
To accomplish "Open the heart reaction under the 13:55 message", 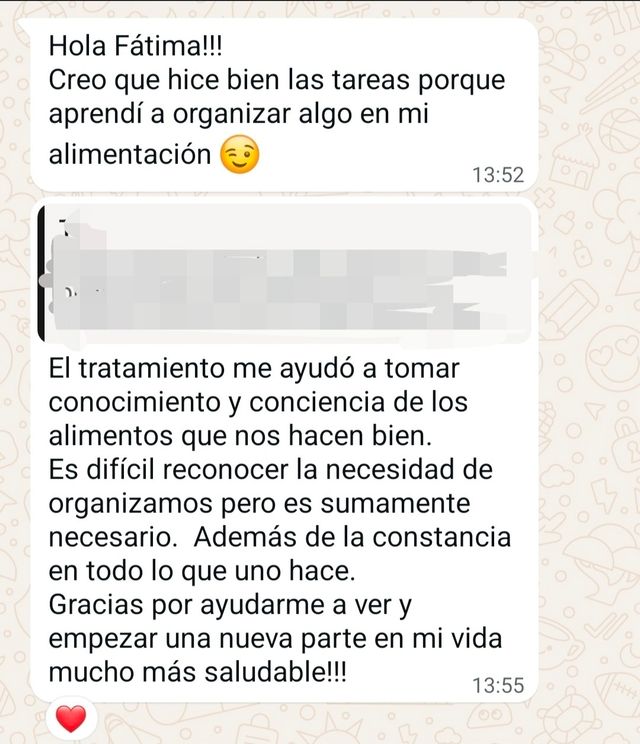I will coord(71,719).
